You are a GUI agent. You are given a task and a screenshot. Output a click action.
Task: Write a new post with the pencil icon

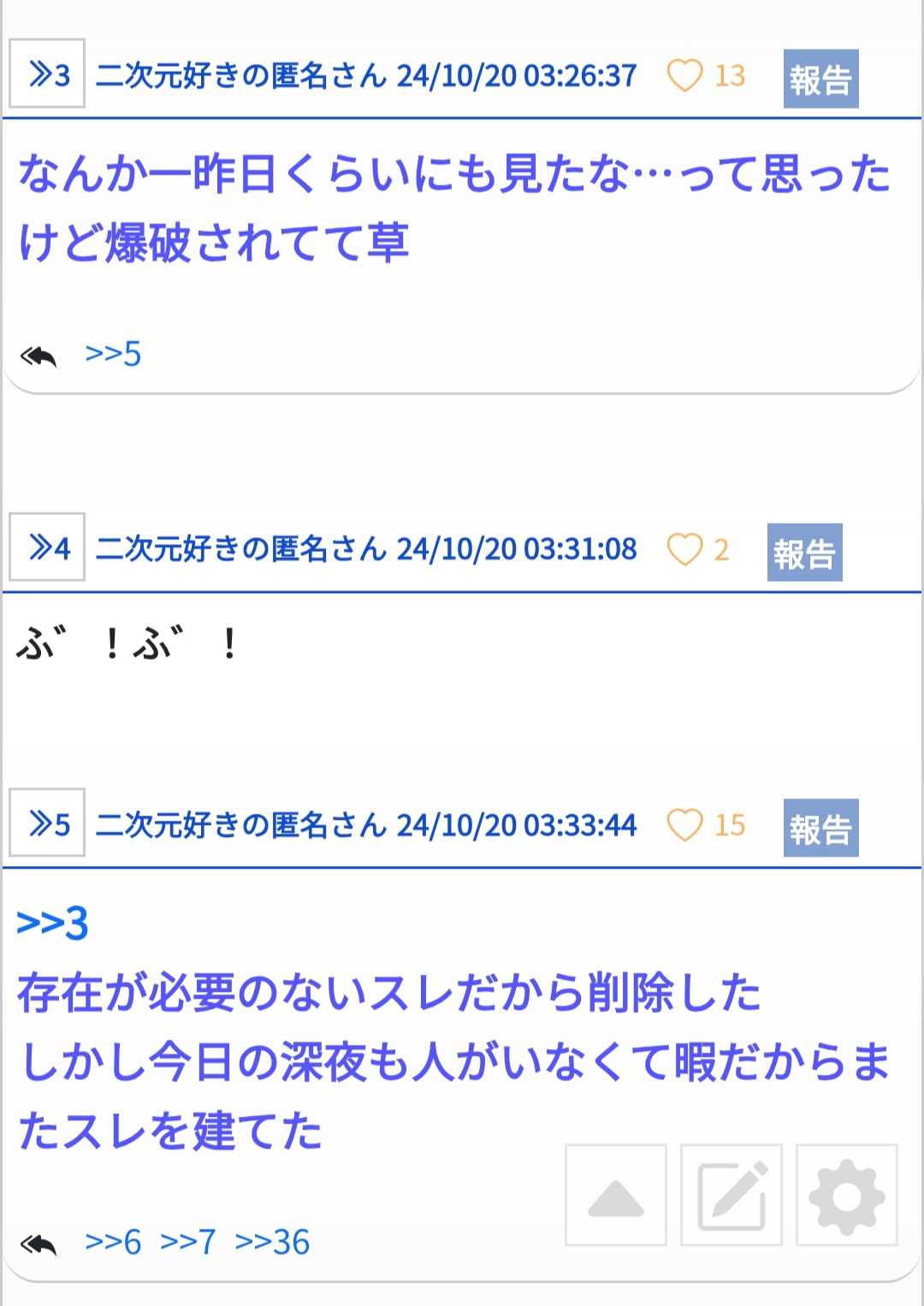731,1196
